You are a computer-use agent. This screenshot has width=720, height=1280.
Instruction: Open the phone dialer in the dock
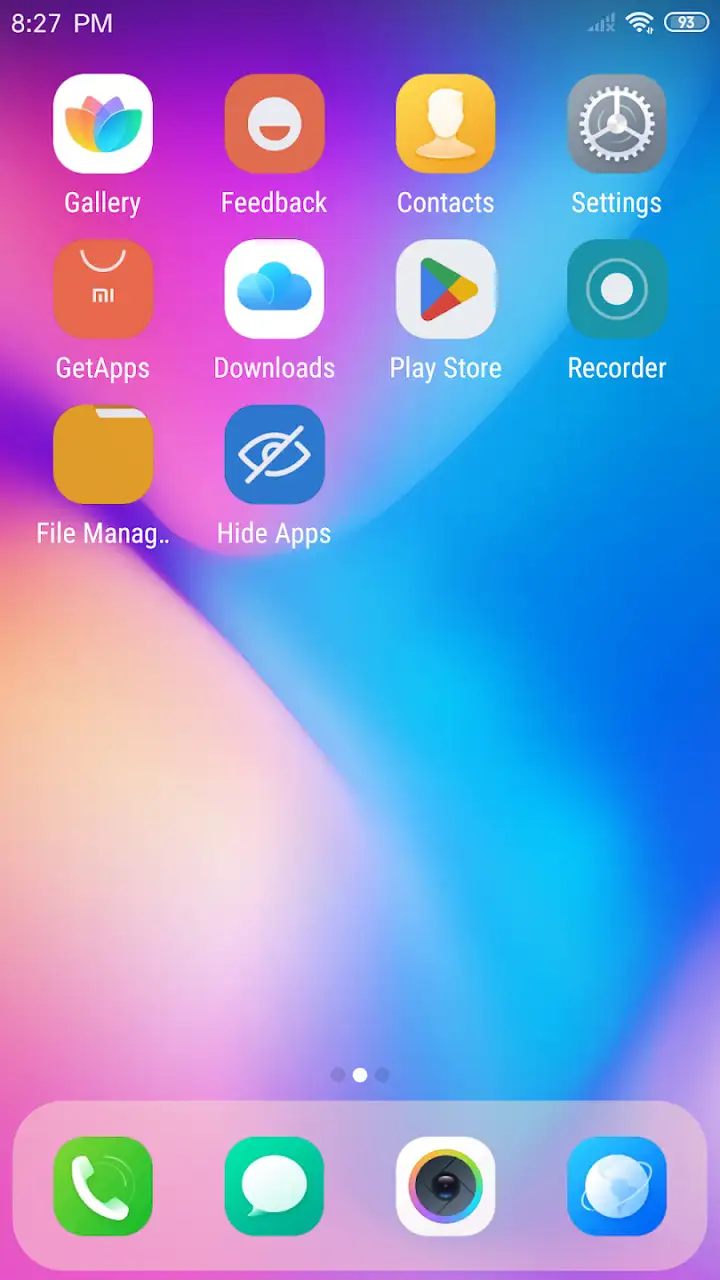tap(103, 1186)
